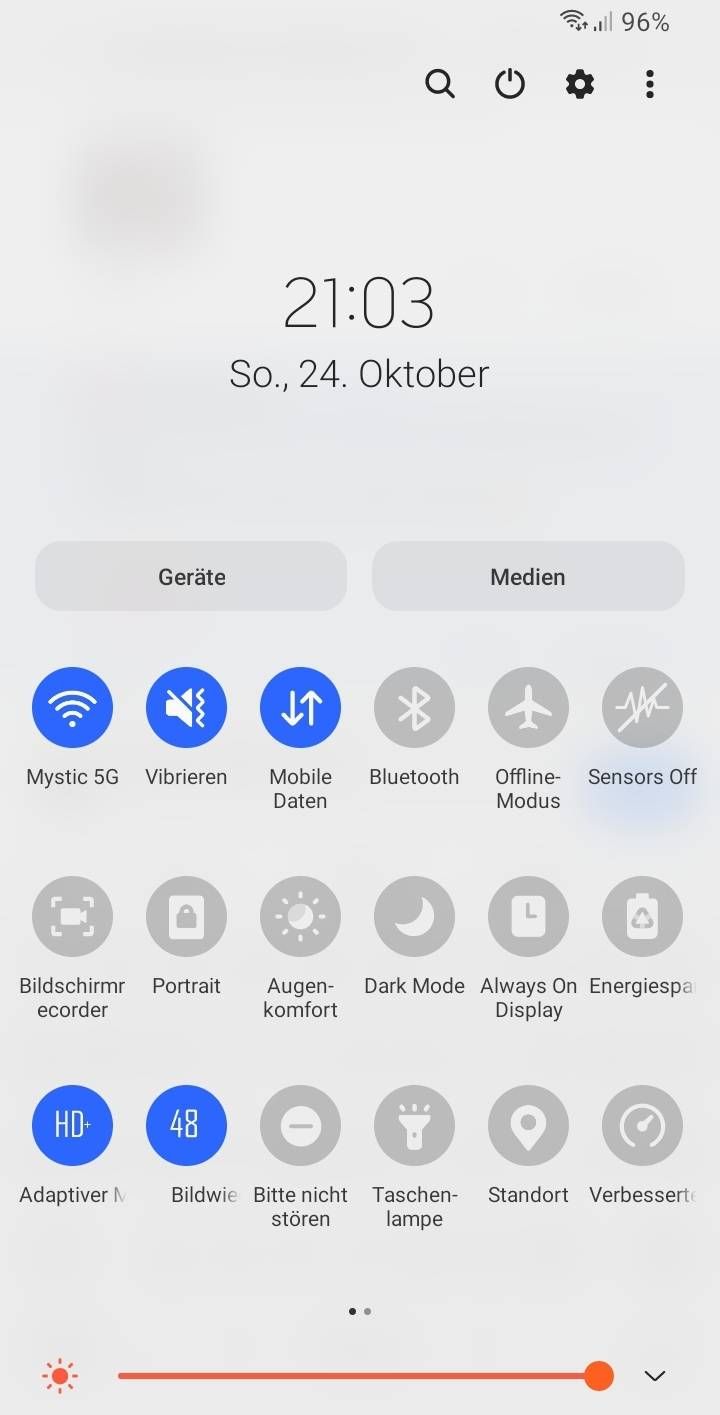Open the Geräte panel

(x=191, y=576)
